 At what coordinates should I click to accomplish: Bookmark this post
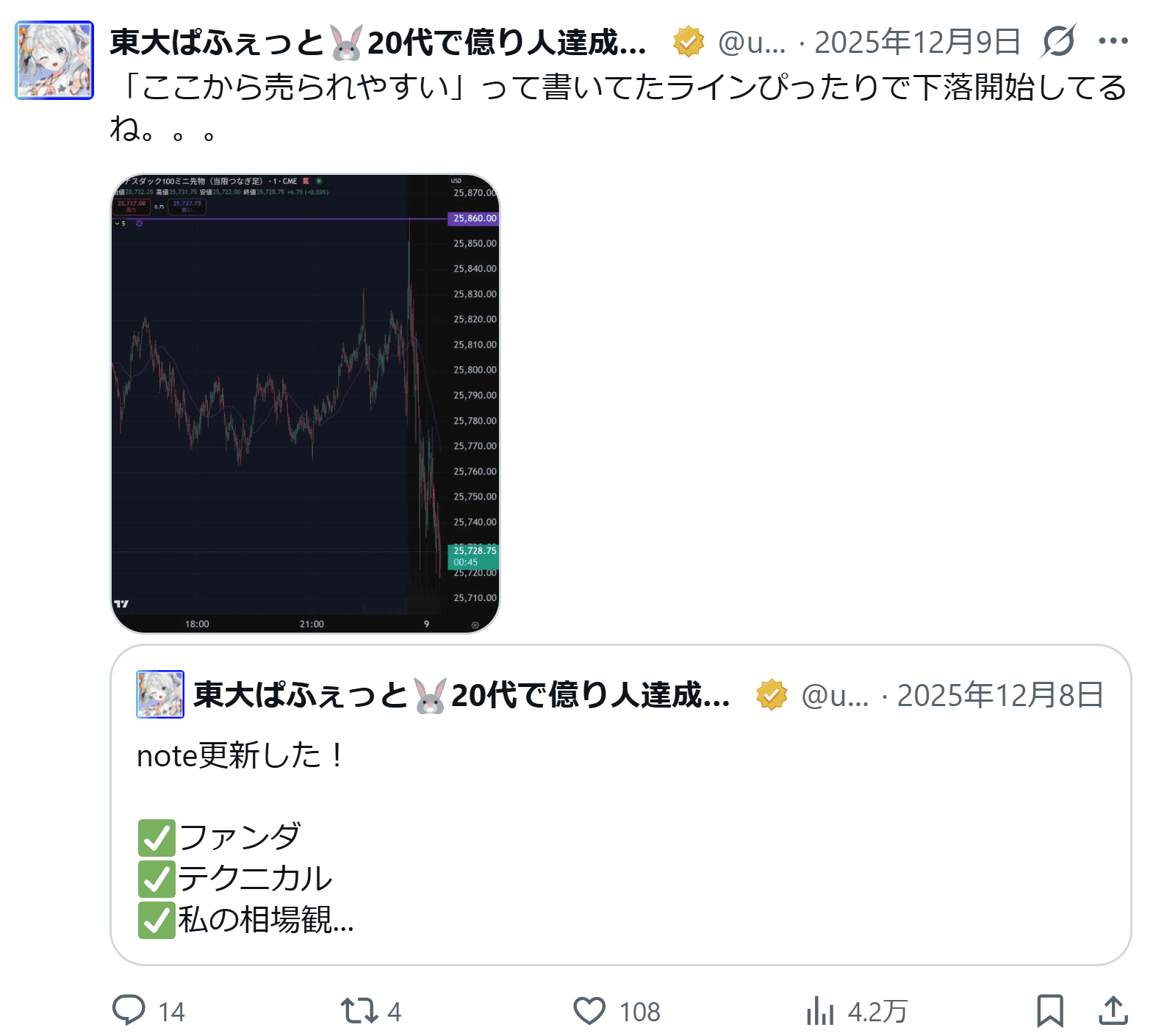1049,1010
